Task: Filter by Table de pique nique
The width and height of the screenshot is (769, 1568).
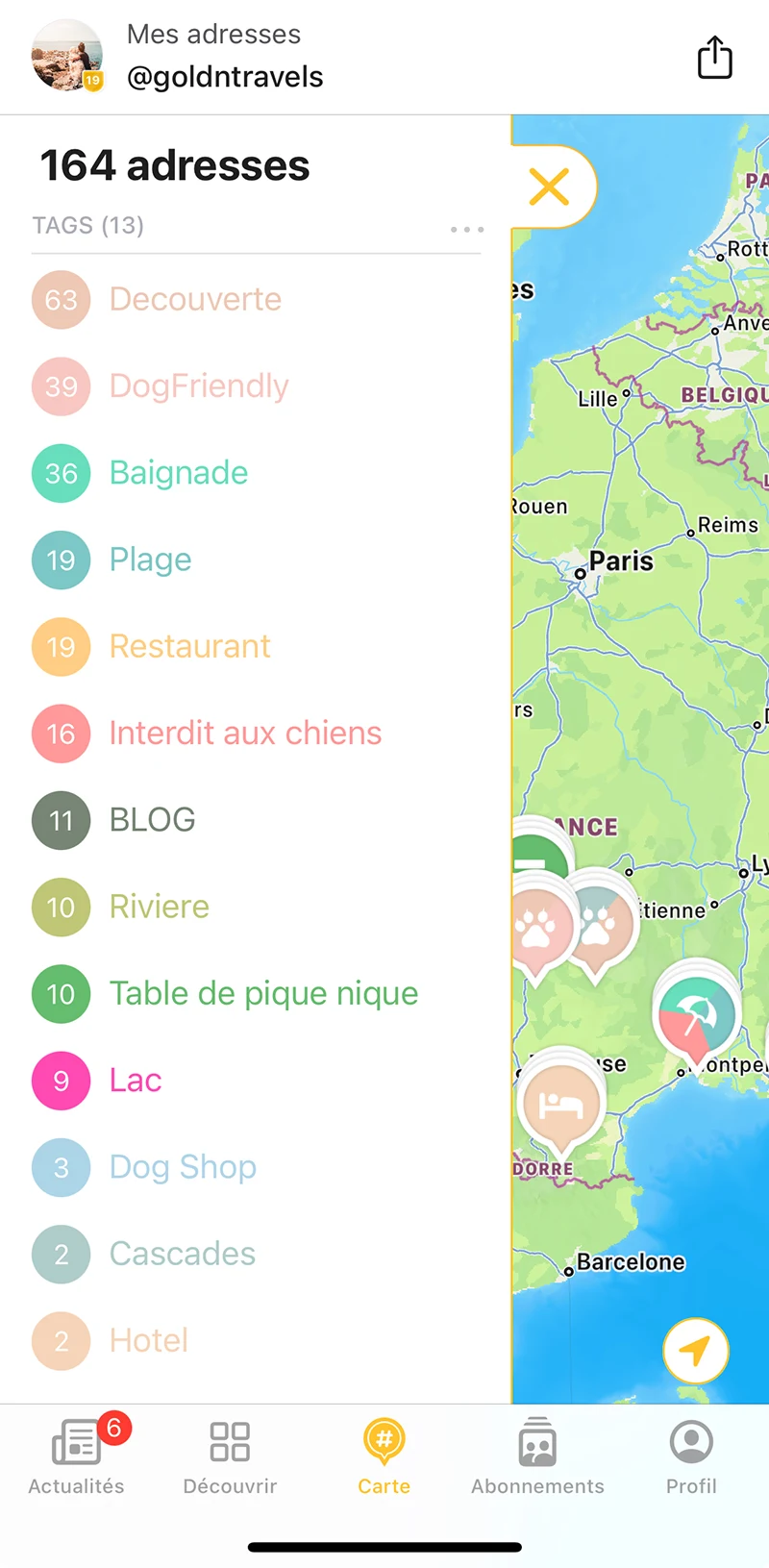Action: click(263, 993)
